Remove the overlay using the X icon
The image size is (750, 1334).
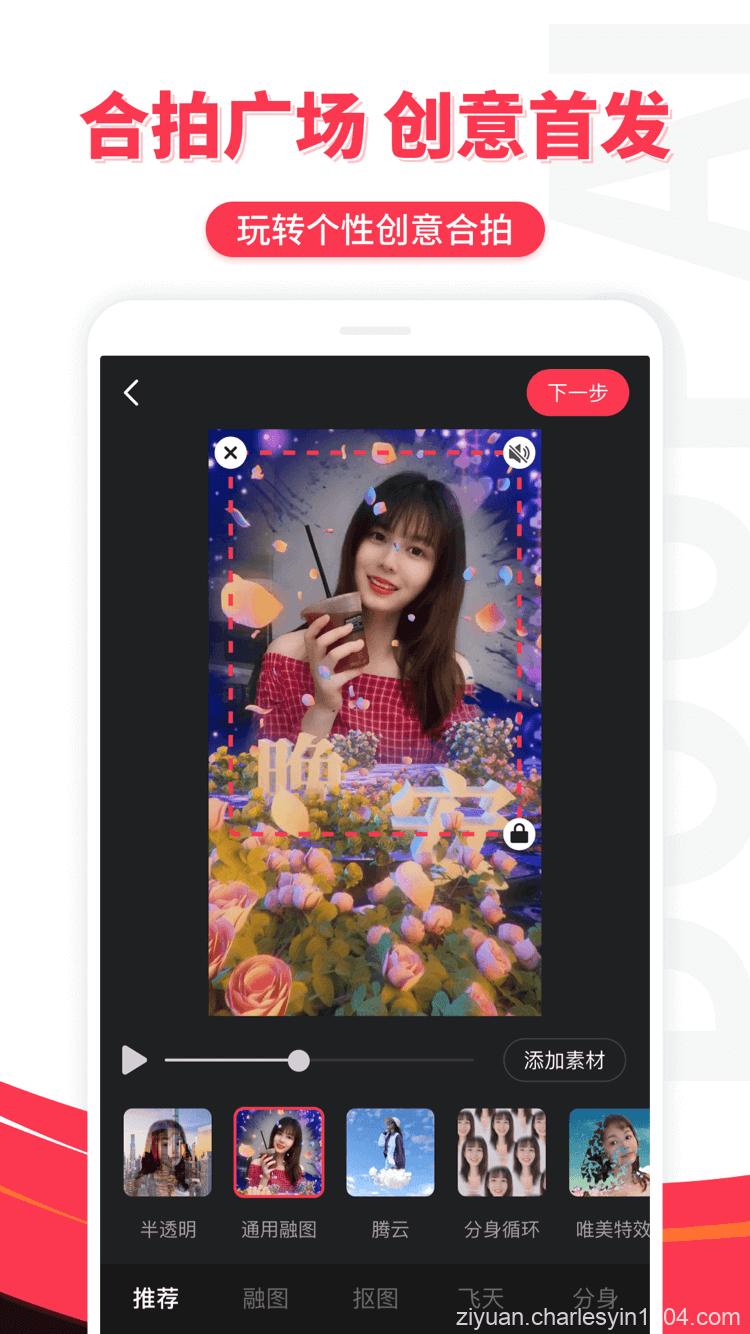231,452
